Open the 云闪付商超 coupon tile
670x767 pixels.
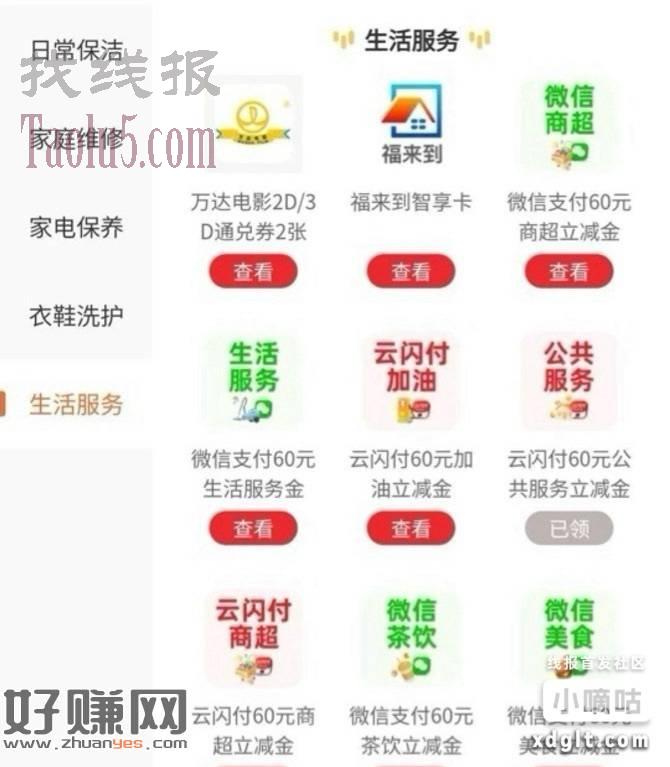pyautogui.click(x=253, y=636)
